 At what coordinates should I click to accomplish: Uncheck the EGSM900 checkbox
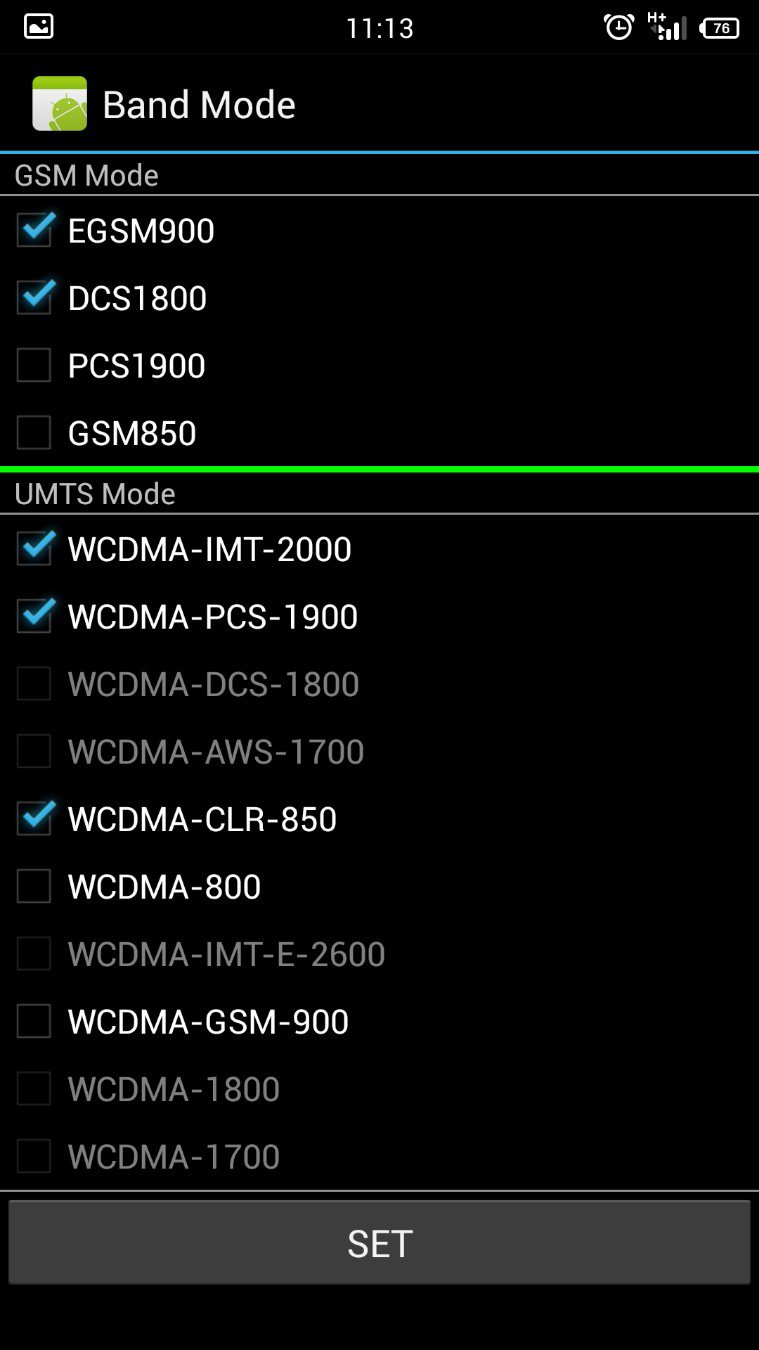34,231
